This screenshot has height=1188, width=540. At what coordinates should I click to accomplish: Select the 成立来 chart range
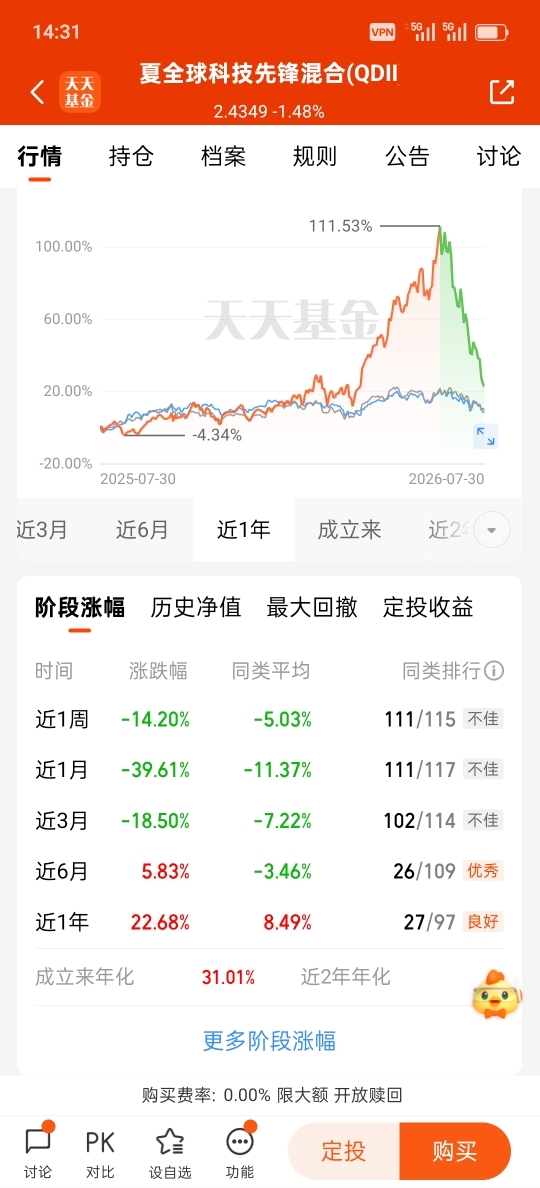(349, 530)
